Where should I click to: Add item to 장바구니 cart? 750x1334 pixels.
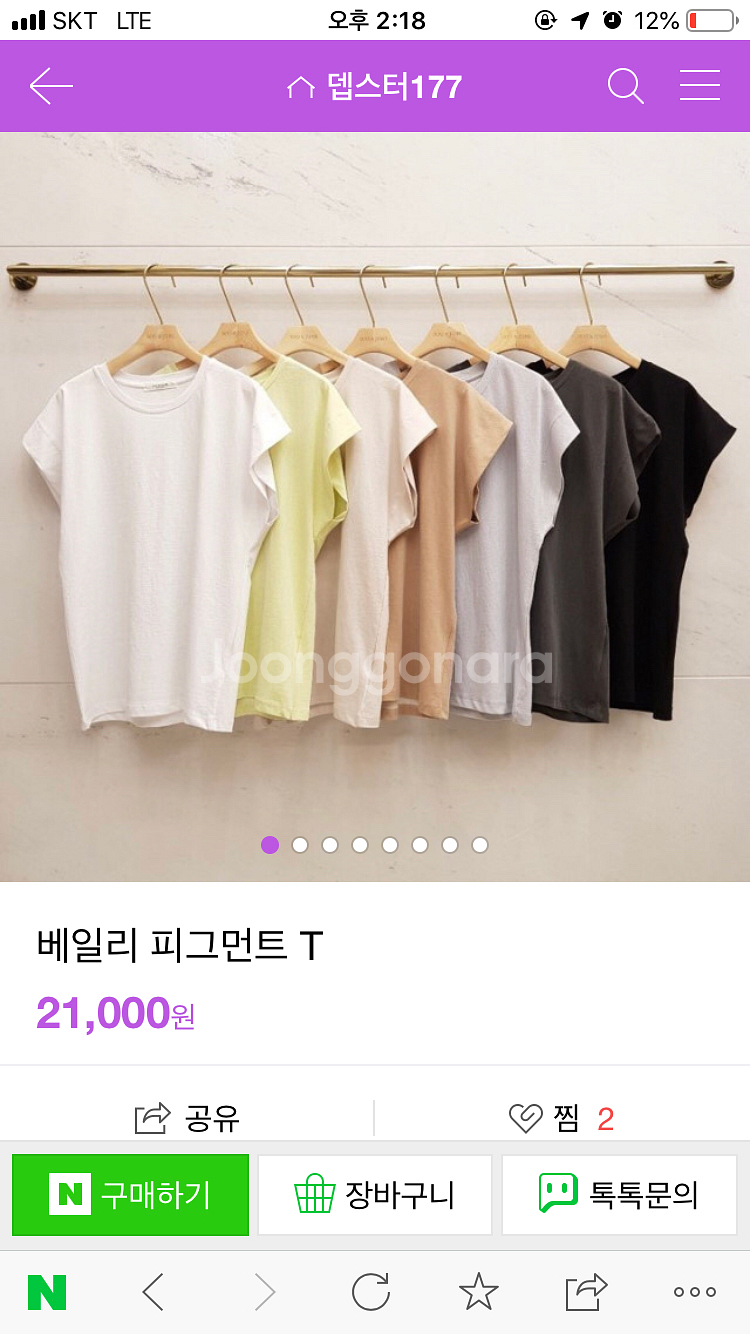pyautogui.click(x=375, y=1195)
